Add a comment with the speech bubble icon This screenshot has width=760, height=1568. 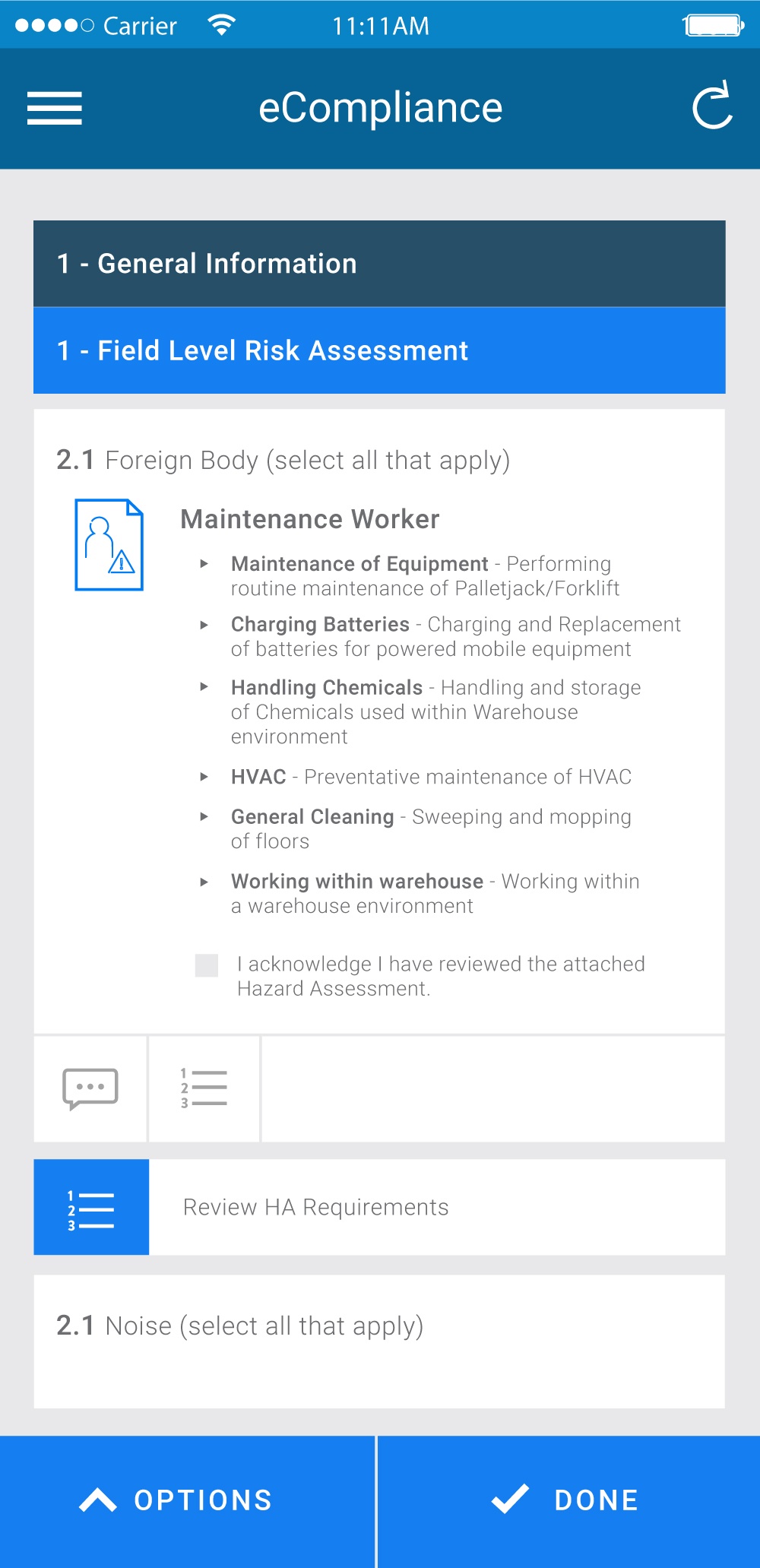coord(90,1088)
